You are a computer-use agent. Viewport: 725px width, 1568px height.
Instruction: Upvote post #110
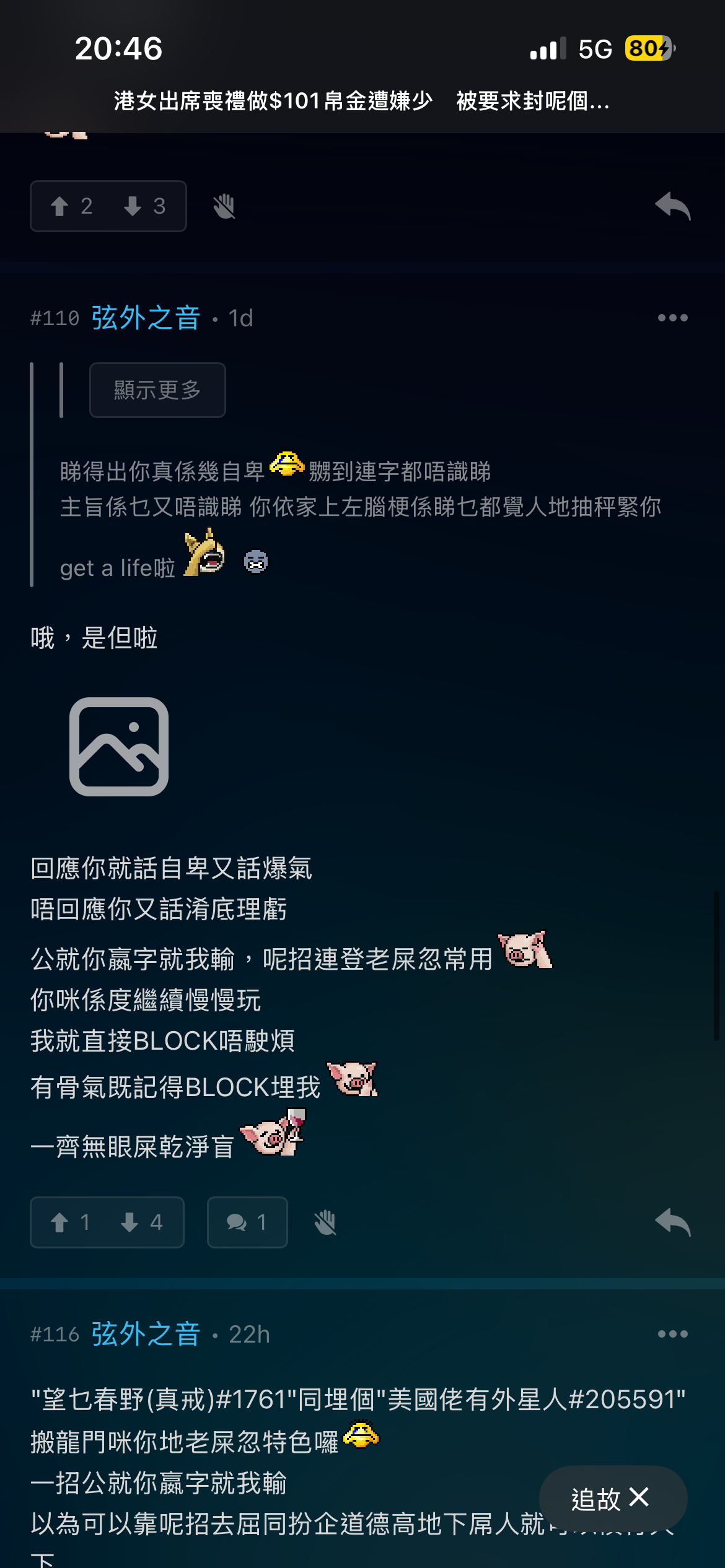[69, 1222]
